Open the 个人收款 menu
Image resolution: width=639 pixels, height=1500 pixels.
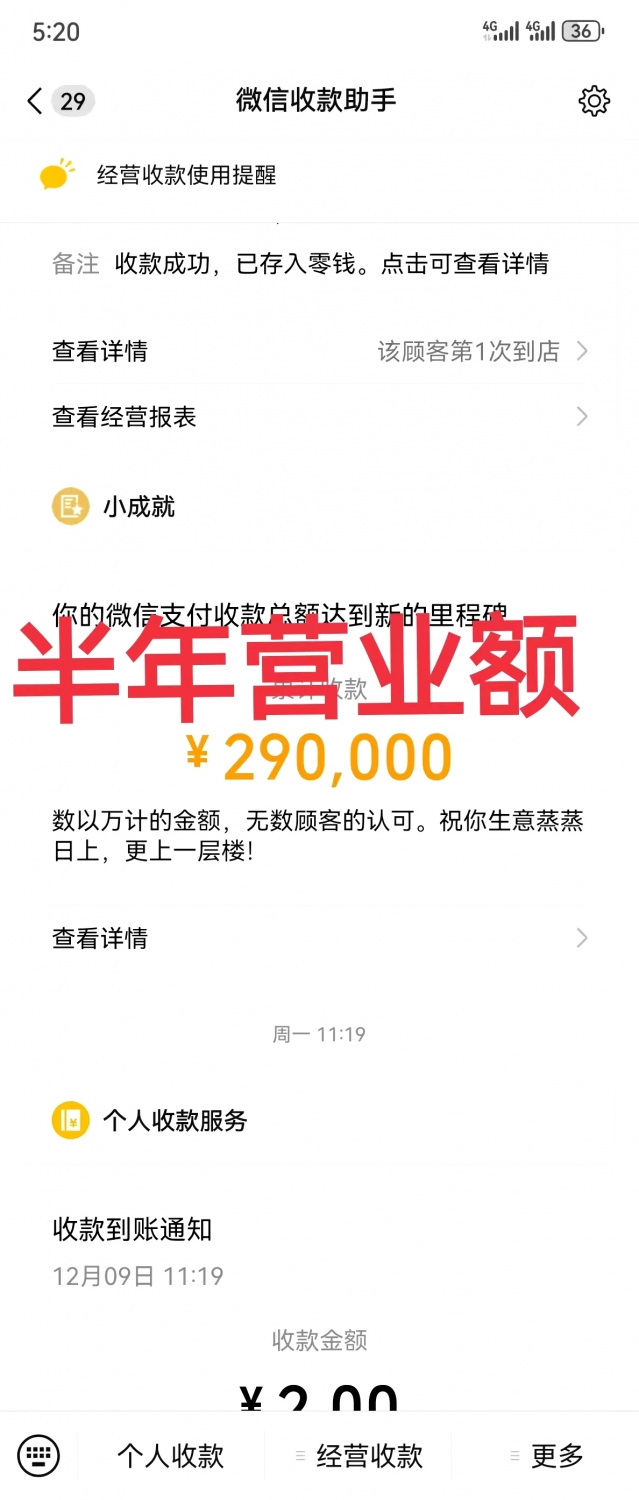pos(171,1456)
